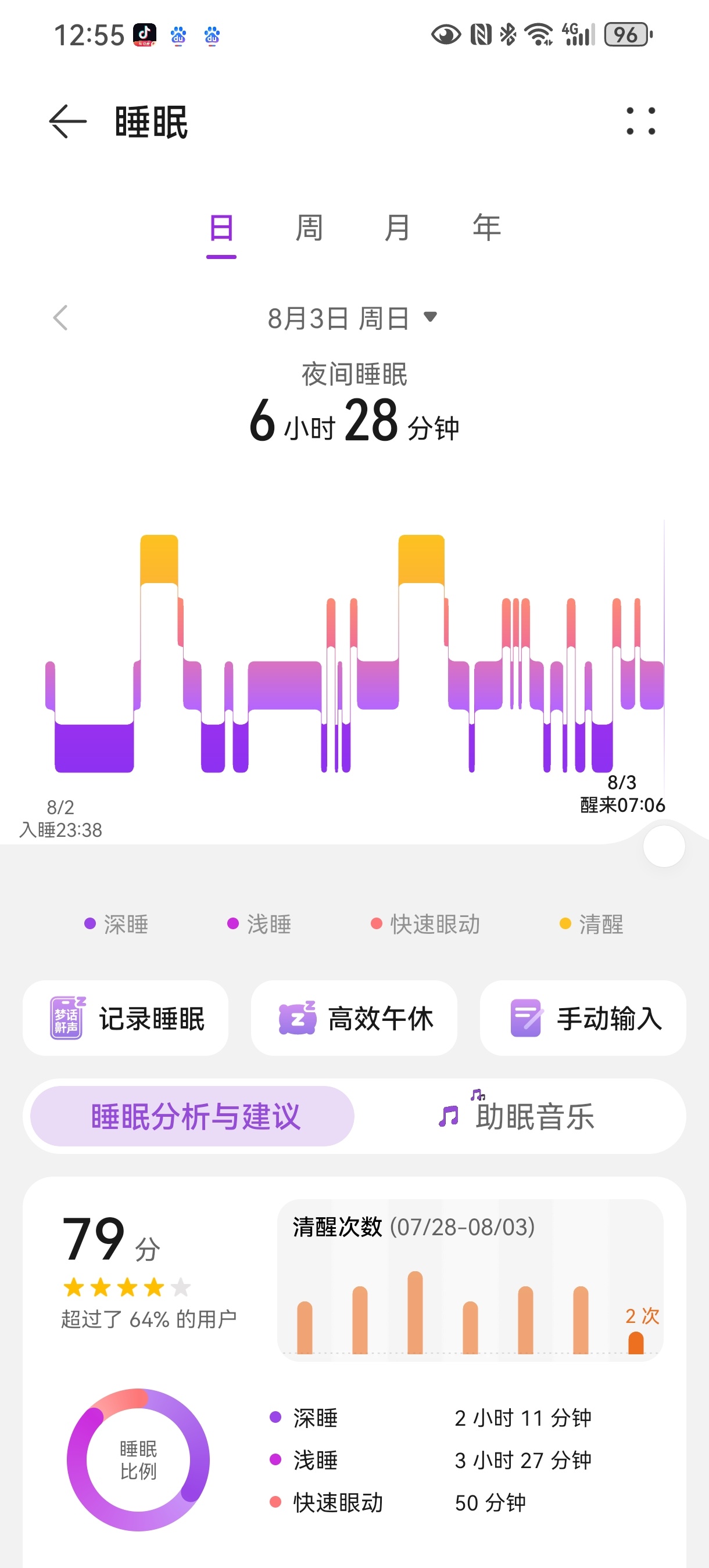Go to the previous day's sleep data
The width and height of the screenshot is (709, 1568).
click(60, 318)
